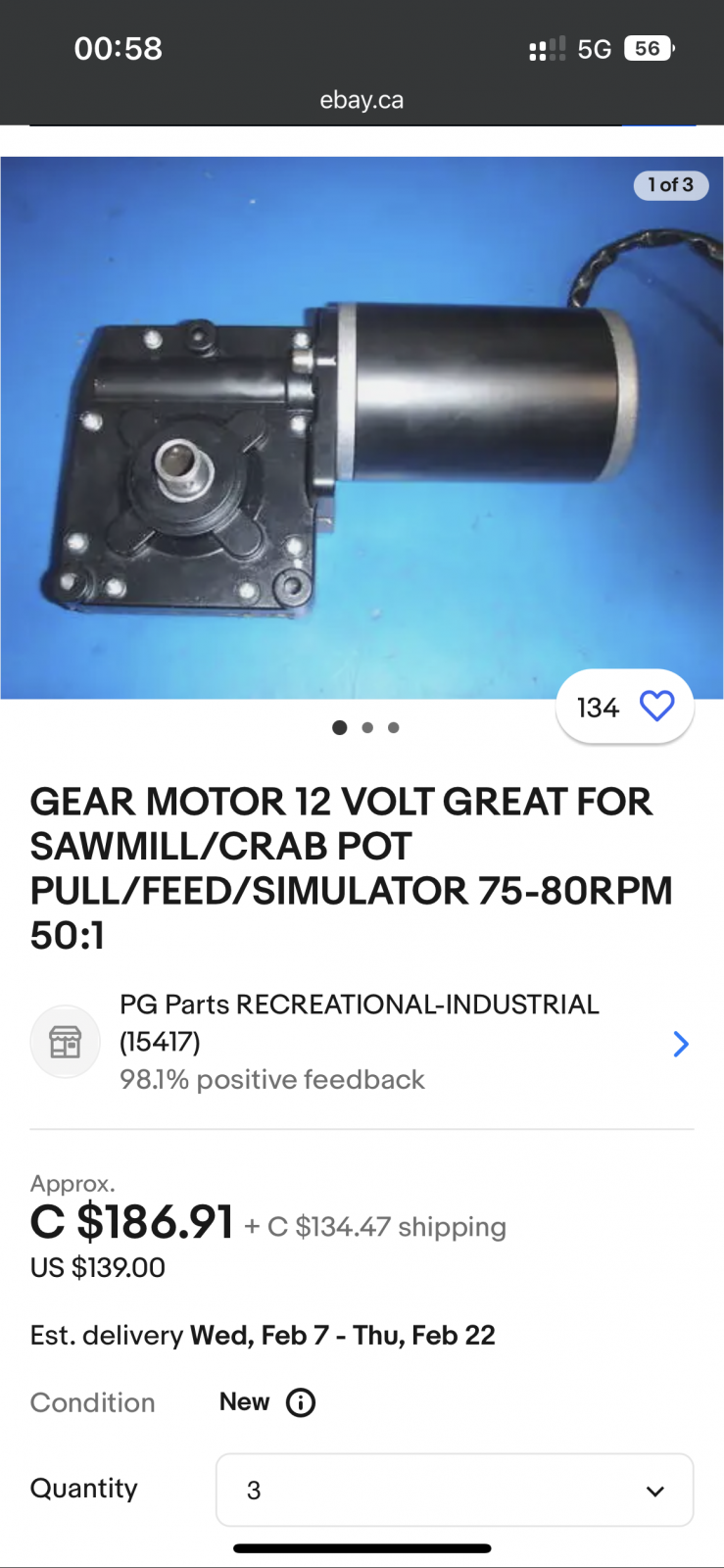Open the gear motor product photo
This screenshot has width=724, height=1568.
click(x=362, y=428)
